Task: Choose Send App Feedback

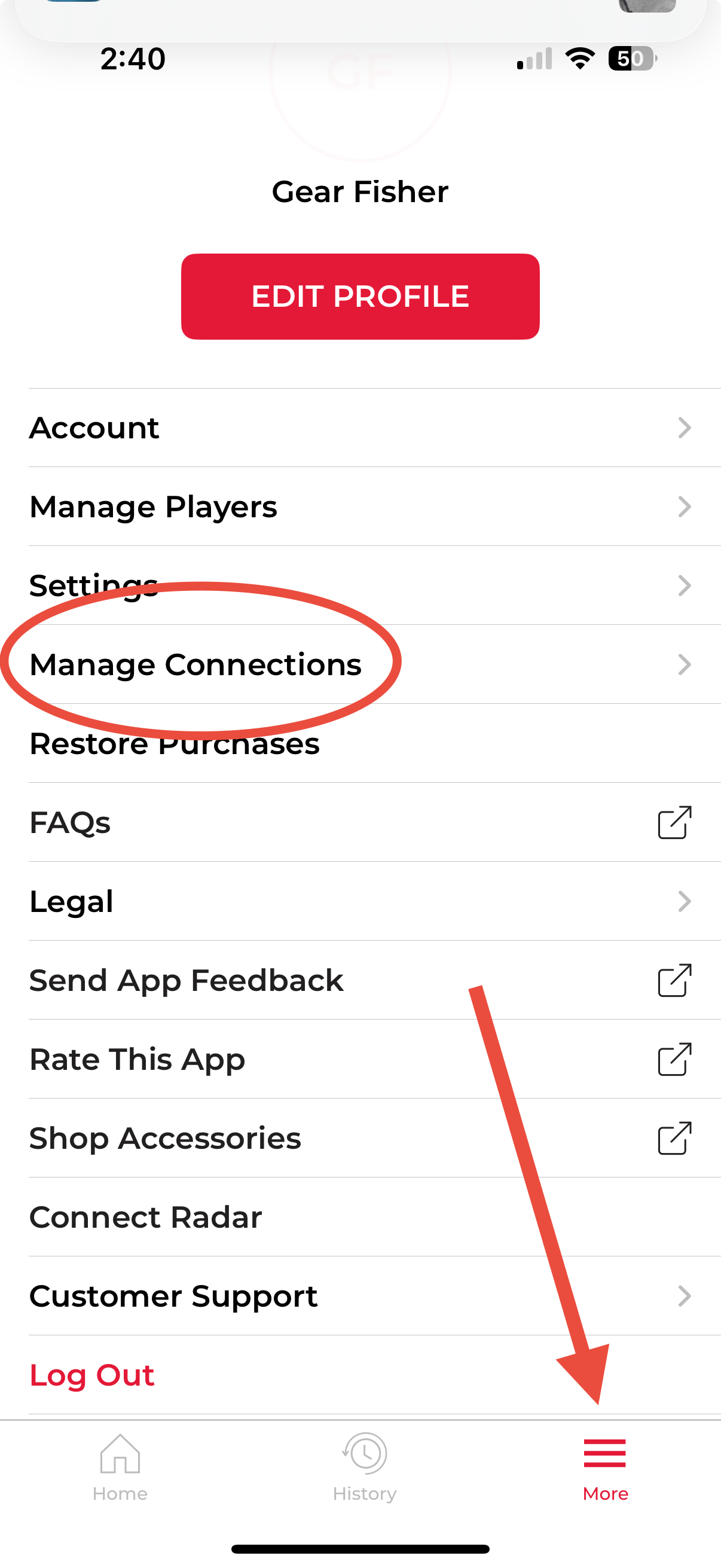Action: tap(375, 980)
